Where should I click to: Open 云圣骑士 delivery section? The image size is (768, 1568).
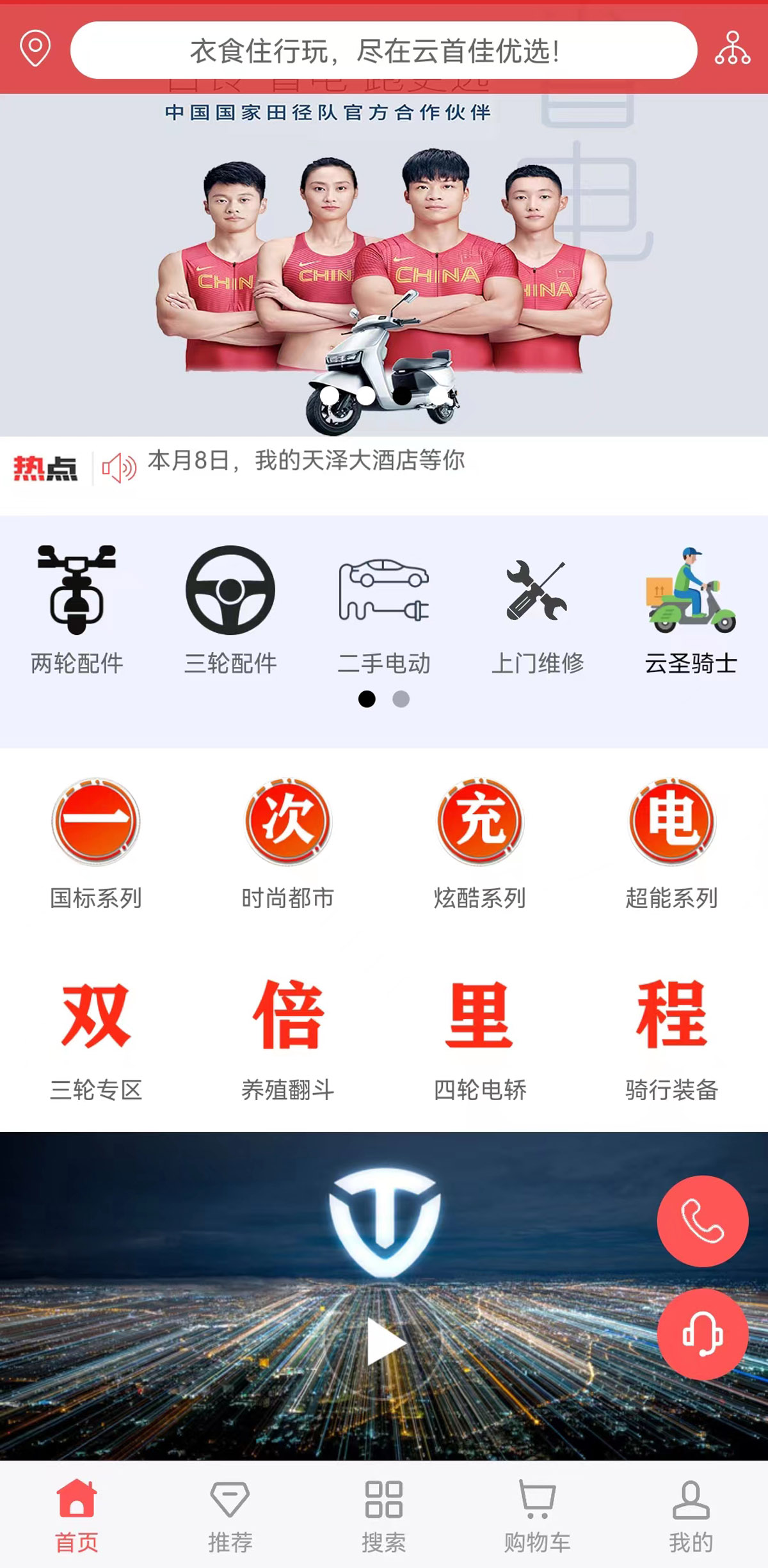[x=691, y=609]
